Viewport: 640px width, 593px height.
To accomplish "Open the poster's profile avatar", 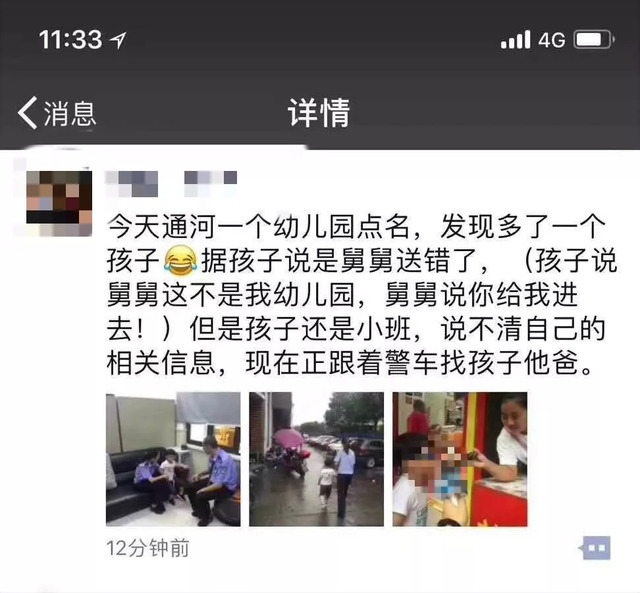I will click(x=59, y=195).
